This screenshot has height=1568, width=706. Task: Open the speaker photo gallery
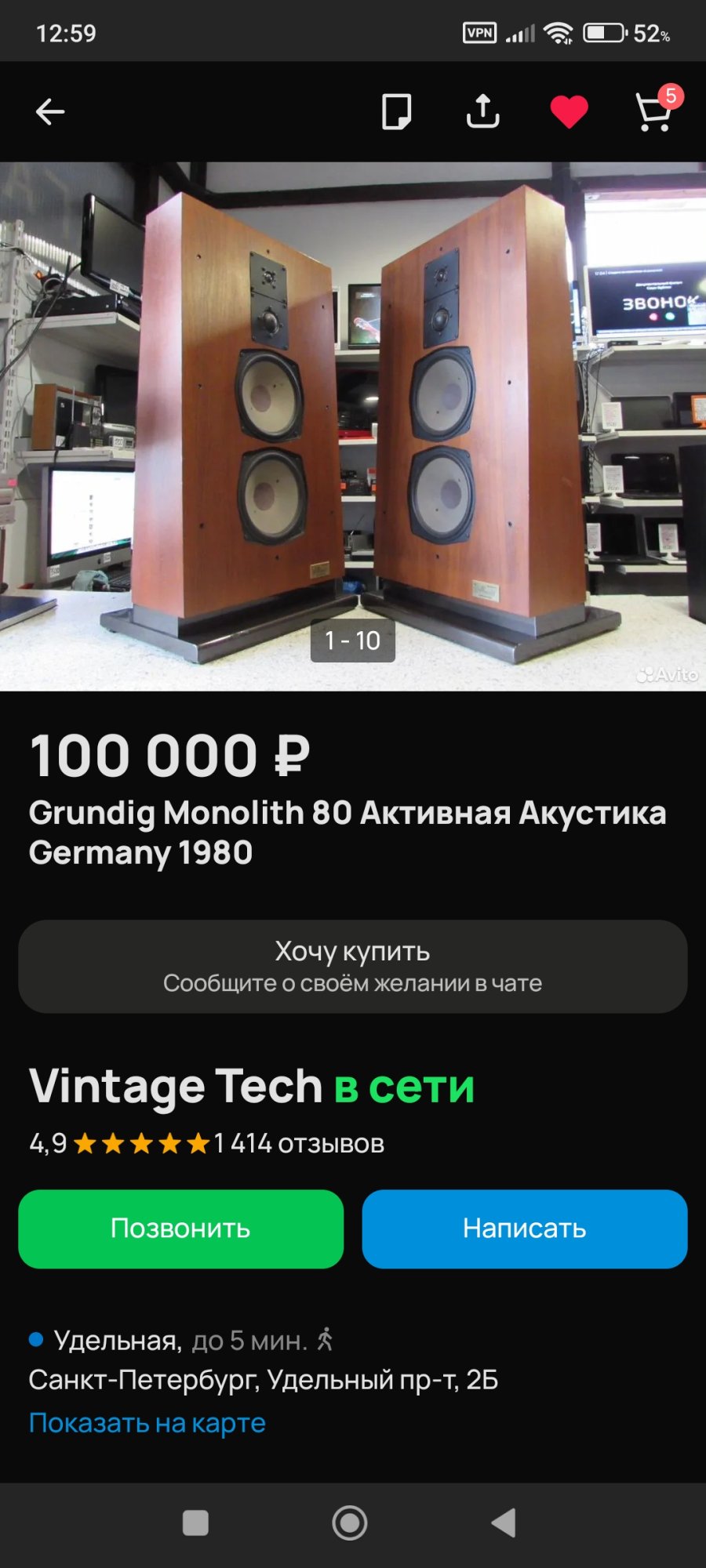point(353,426)
